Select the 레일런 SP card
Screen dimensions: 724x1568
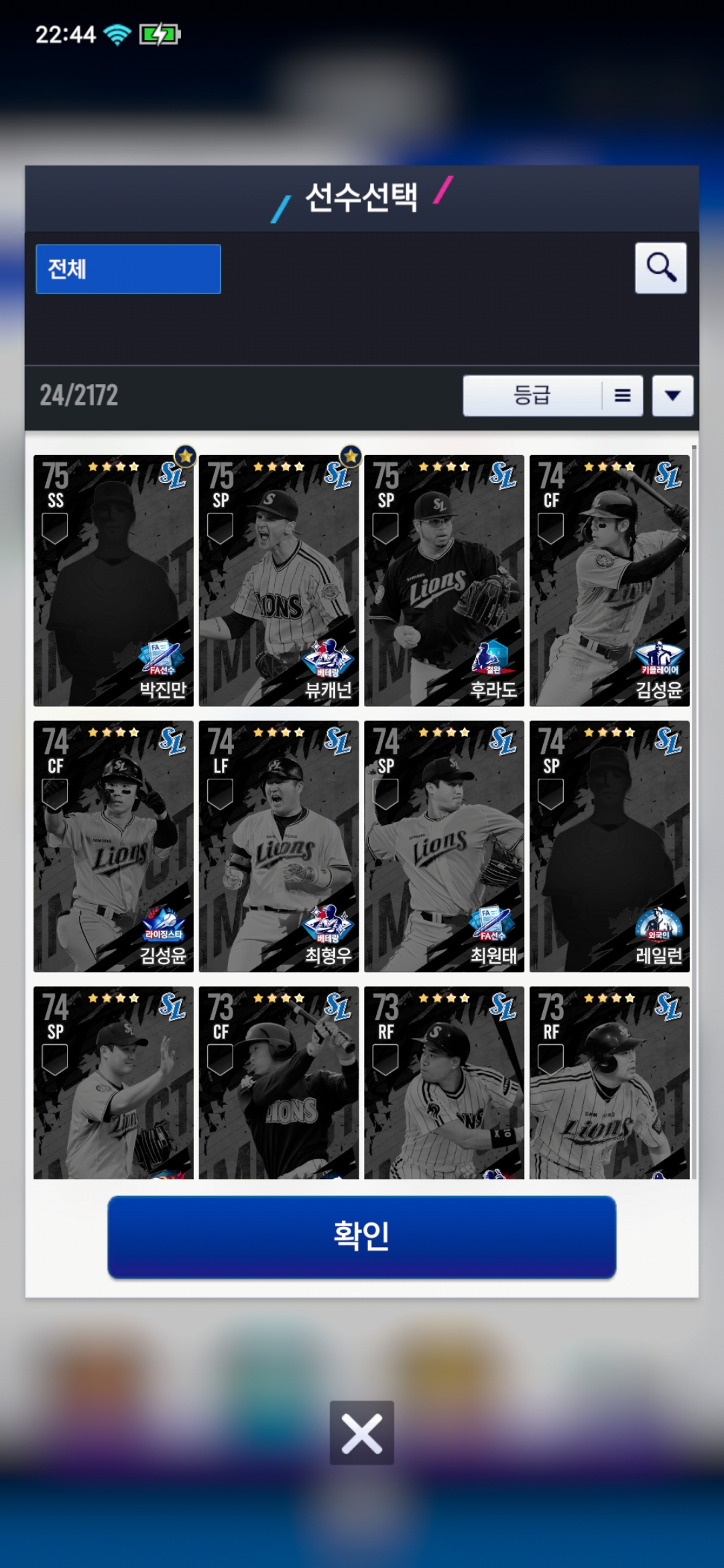pyautogui.click(x=609, y=846)
